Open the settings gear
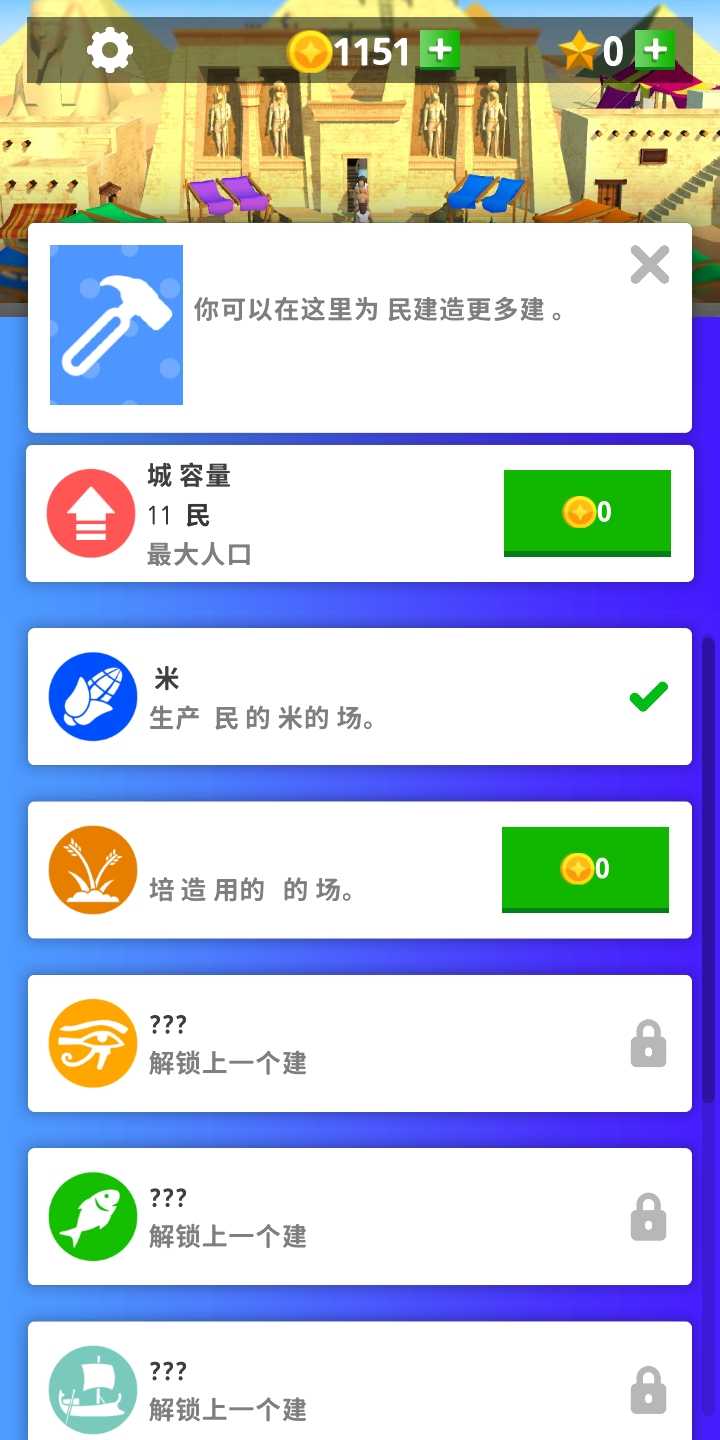The width and height of the screenshot is (720, 1440). 110,50
